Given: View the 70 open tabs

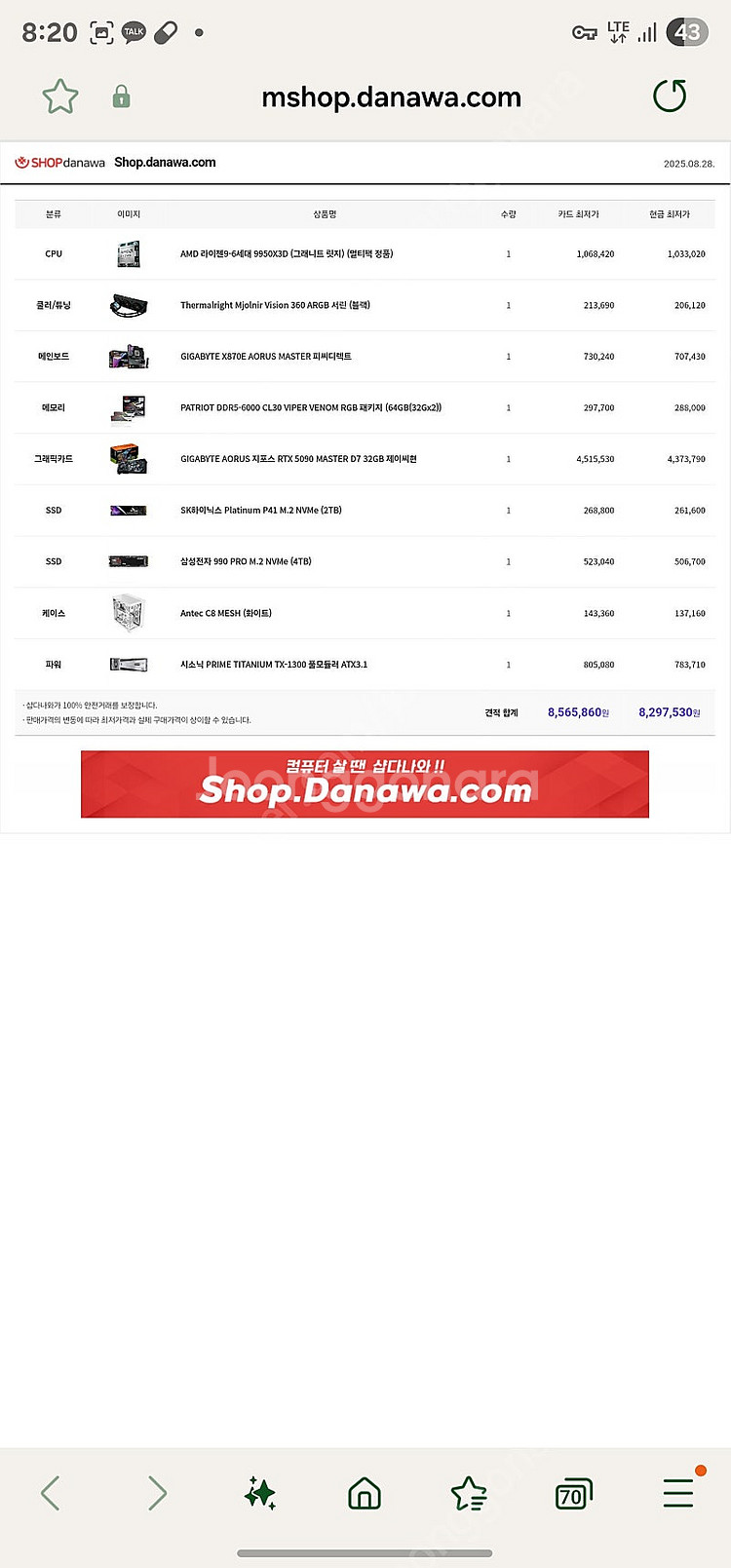Looking at the screenshot, I should [x=573, y=1494].
